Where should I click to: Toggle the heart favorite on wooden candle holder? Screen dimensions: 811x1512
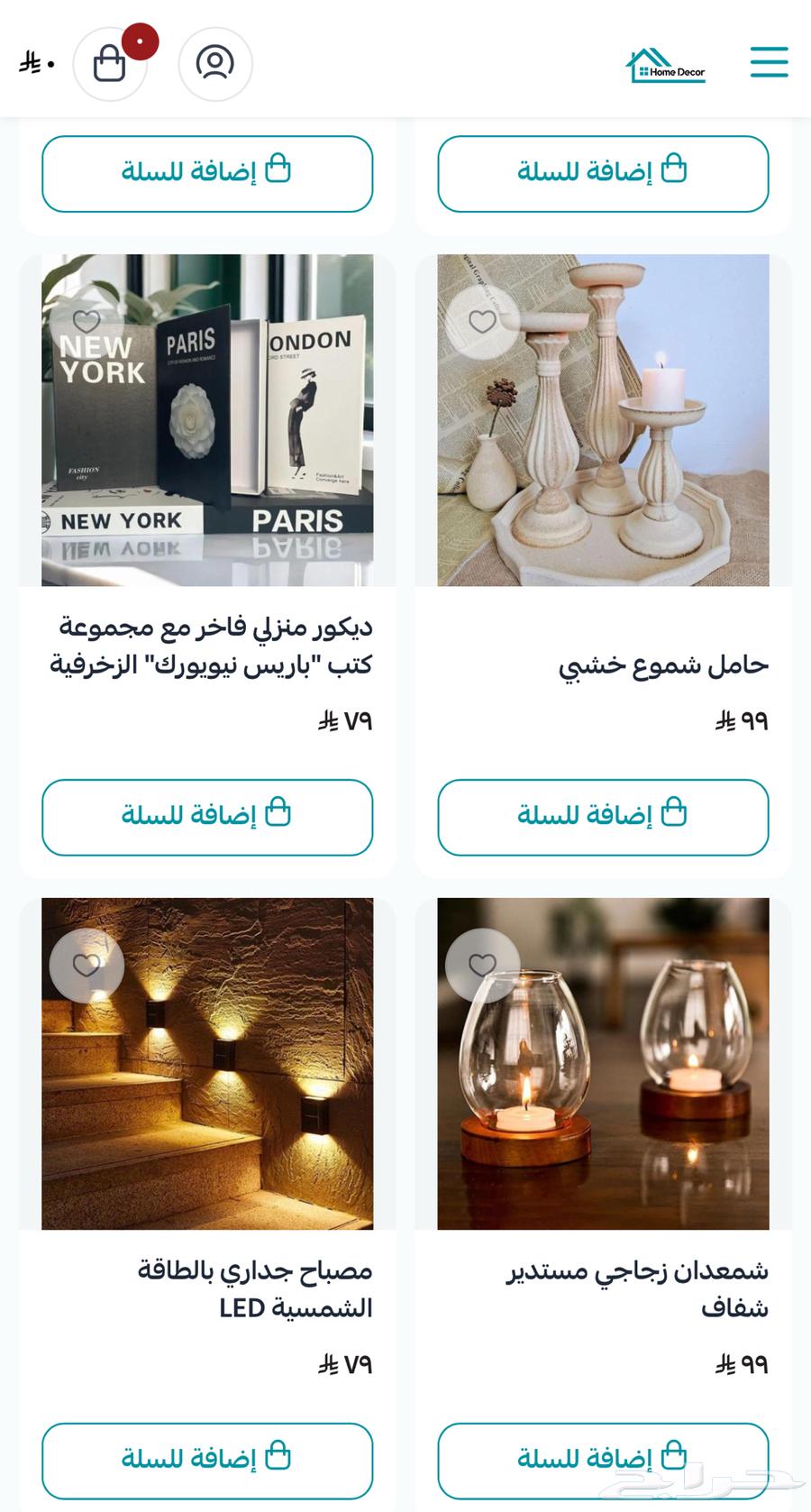pyautogui.click(x=483, y=321)
